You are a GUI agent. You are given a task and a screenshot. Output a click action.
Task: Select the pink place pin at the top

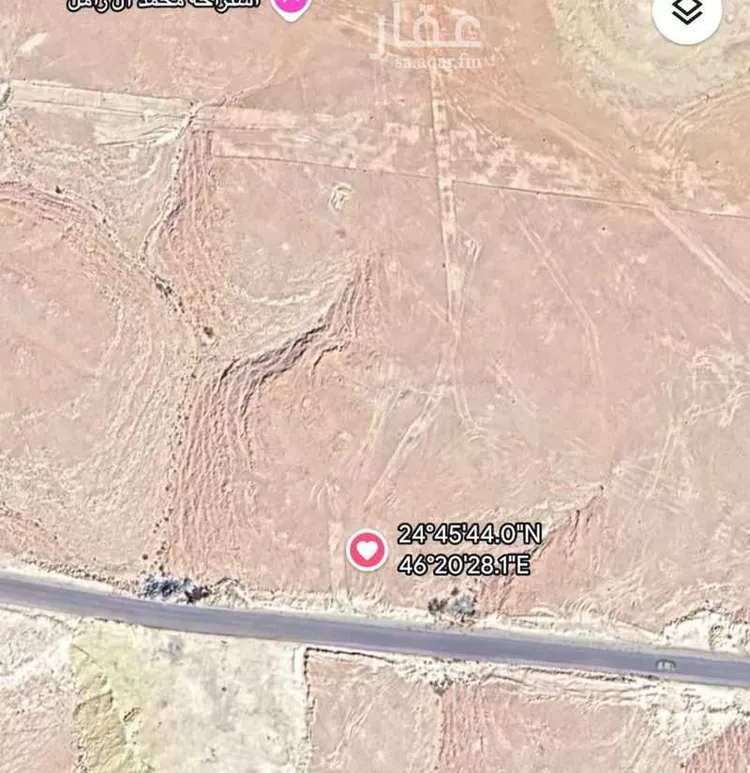click(x=291, y=6)
